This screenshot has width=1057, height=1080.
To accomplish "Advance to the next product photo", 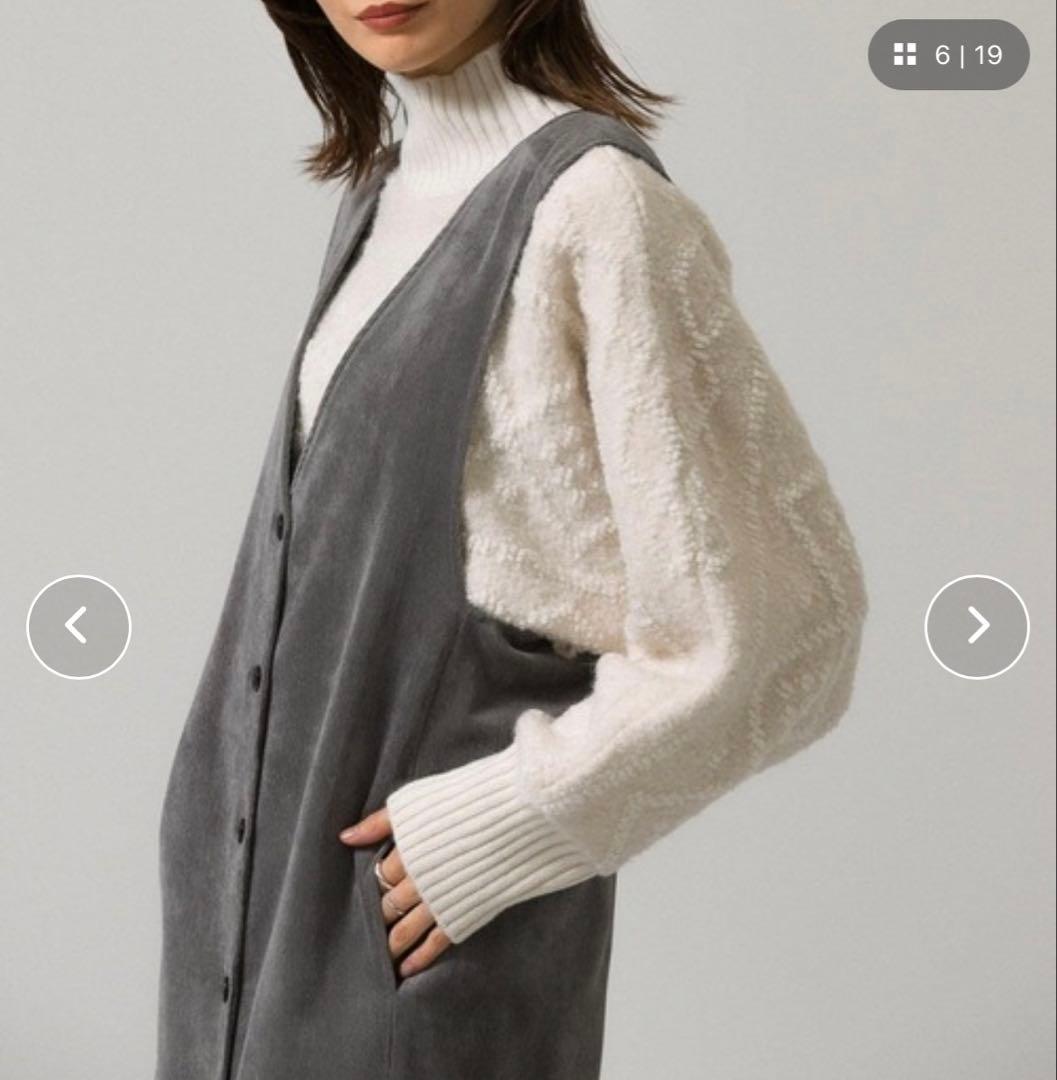I will (976, 626).
